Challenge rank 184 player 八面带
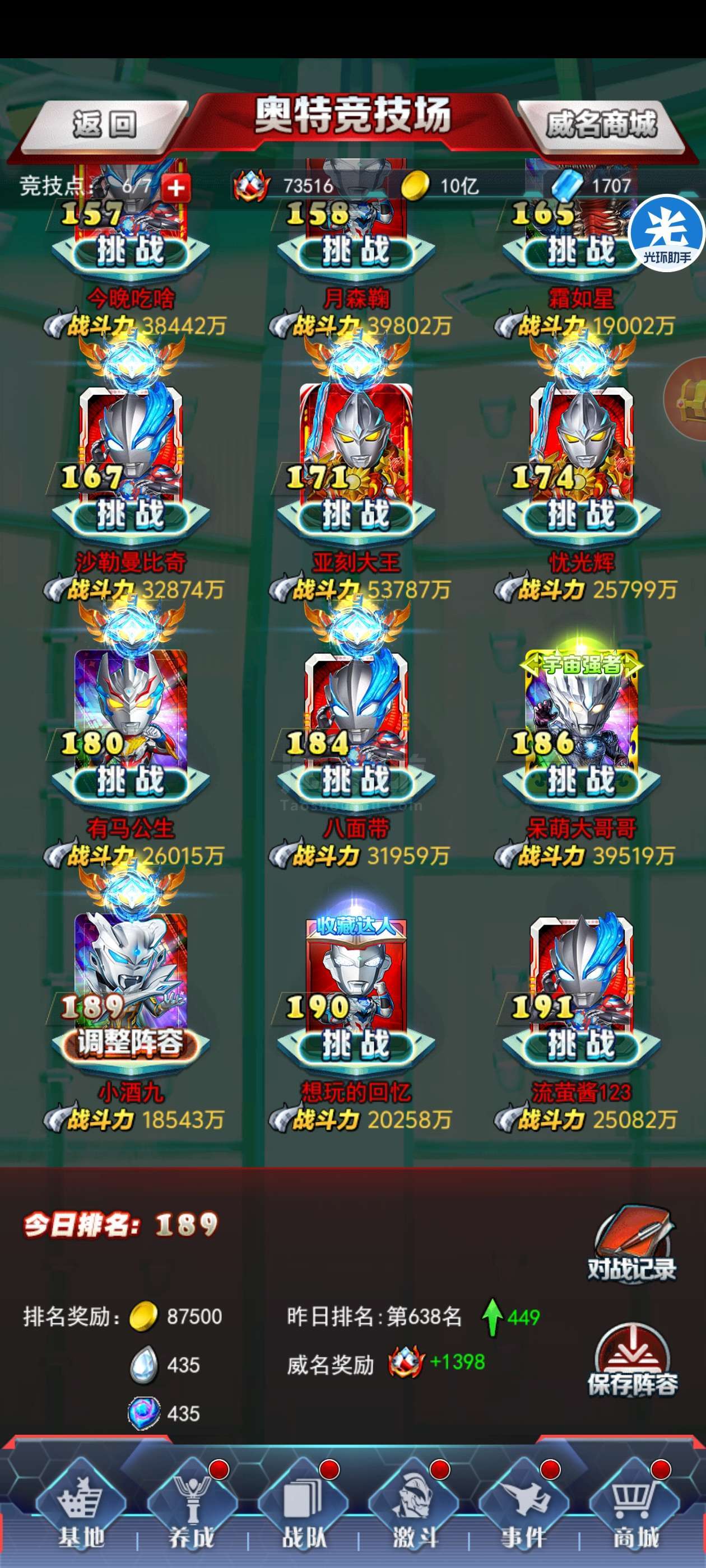Viewport: 706px width, 1568px height. point(356,781)
